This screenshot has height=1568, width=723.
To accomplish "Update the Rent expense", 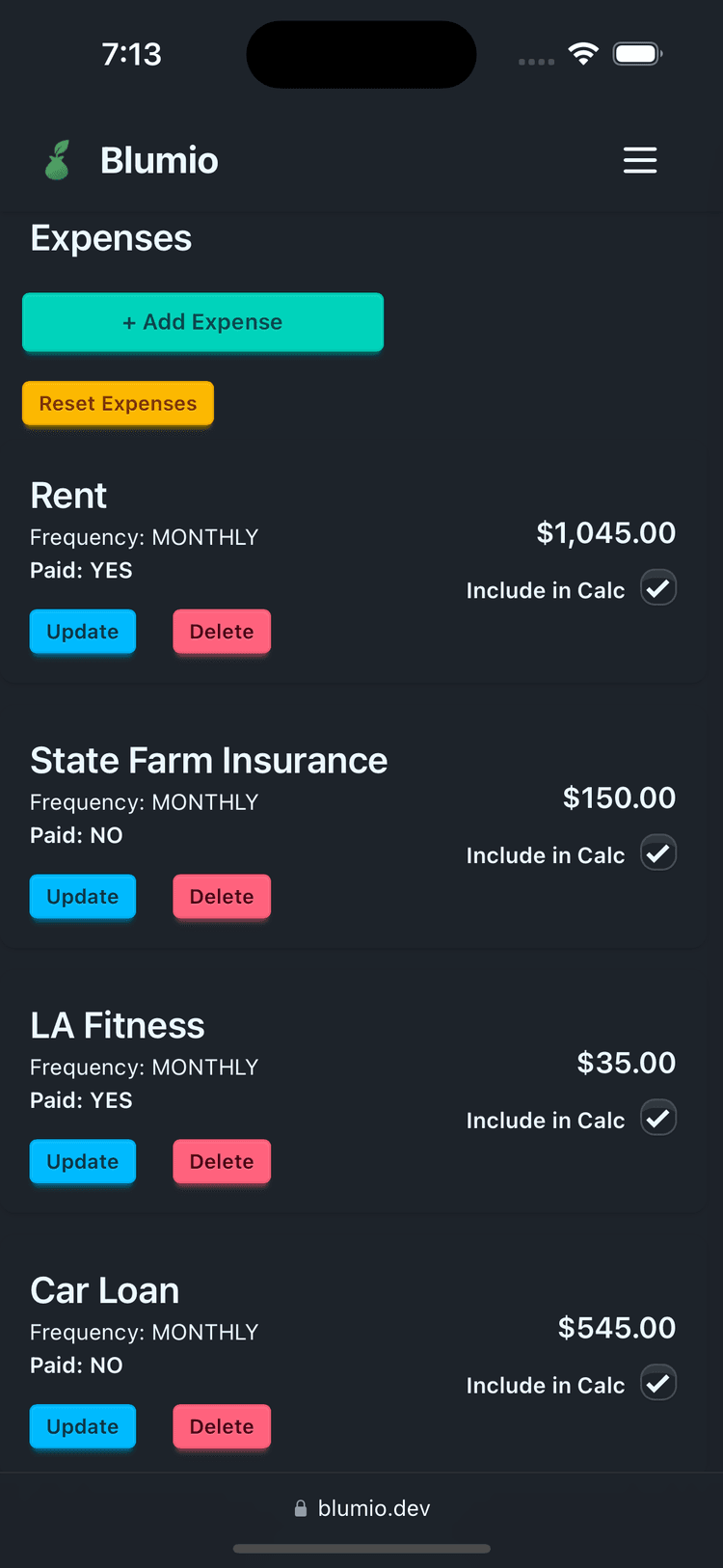I will (x=83, y=632).
